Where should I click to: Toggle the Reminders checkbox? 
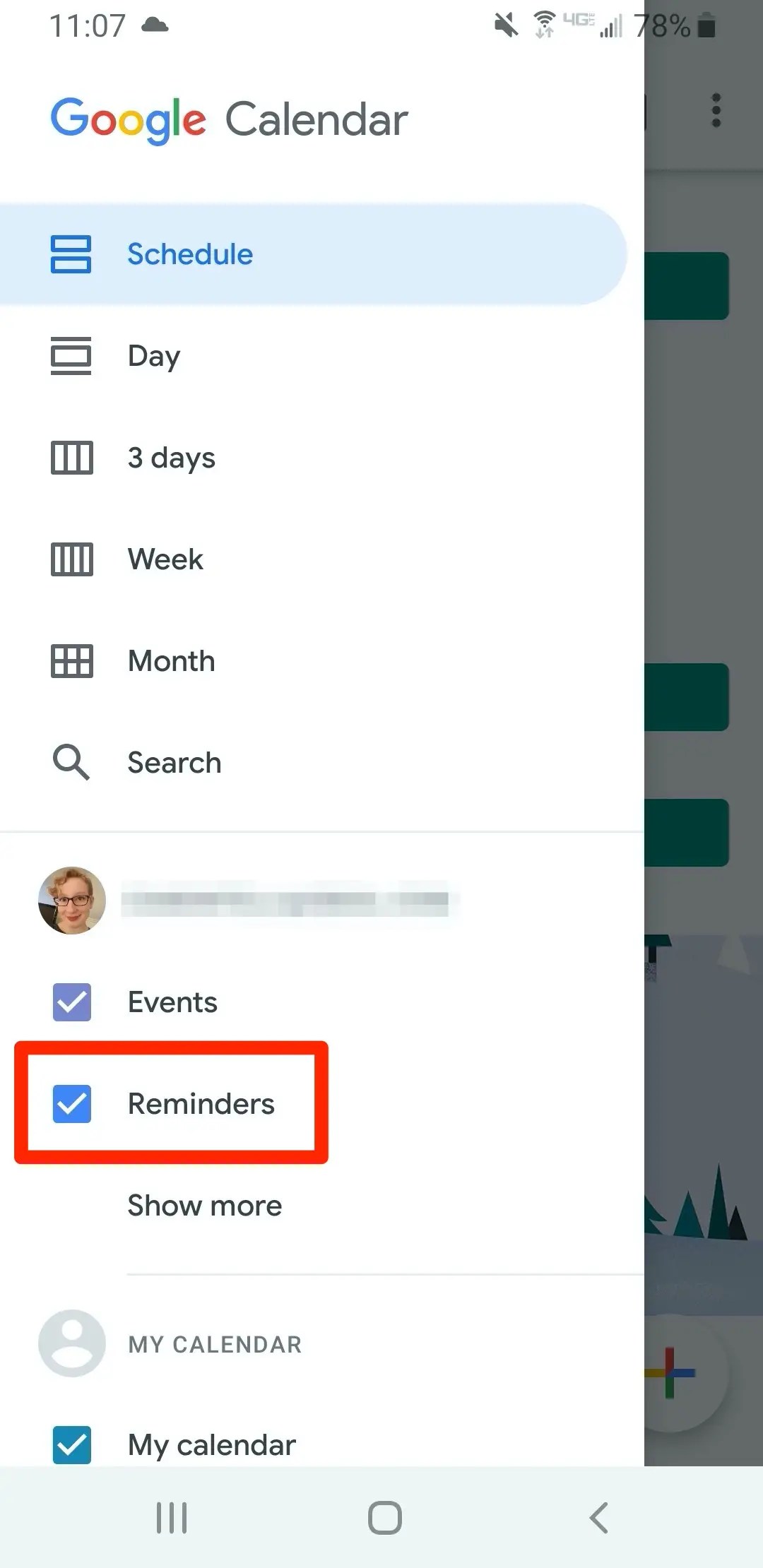(72, 1104)
